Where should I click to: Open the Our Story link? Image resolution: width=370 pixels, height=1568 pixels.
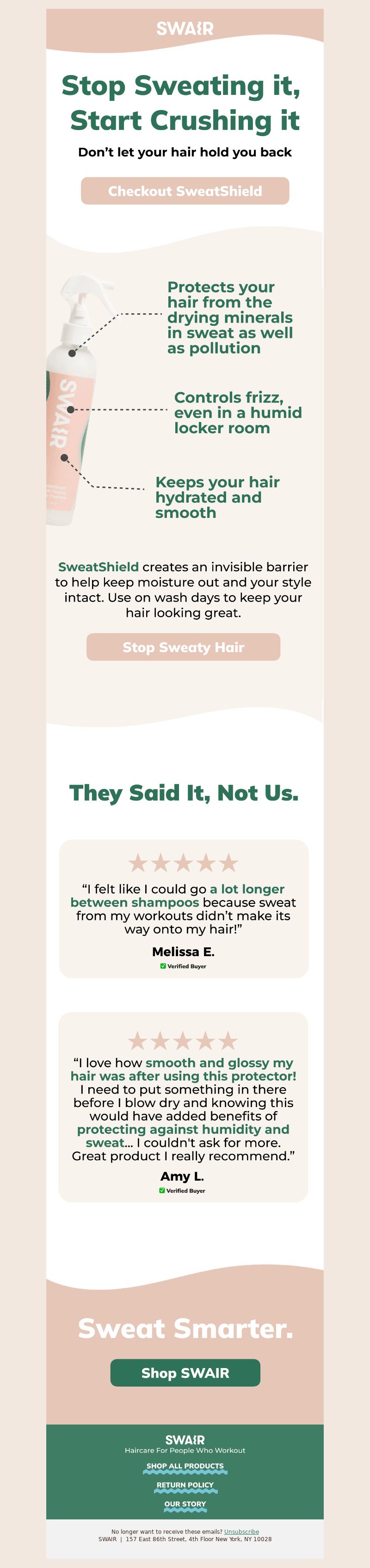(185, 1504)
